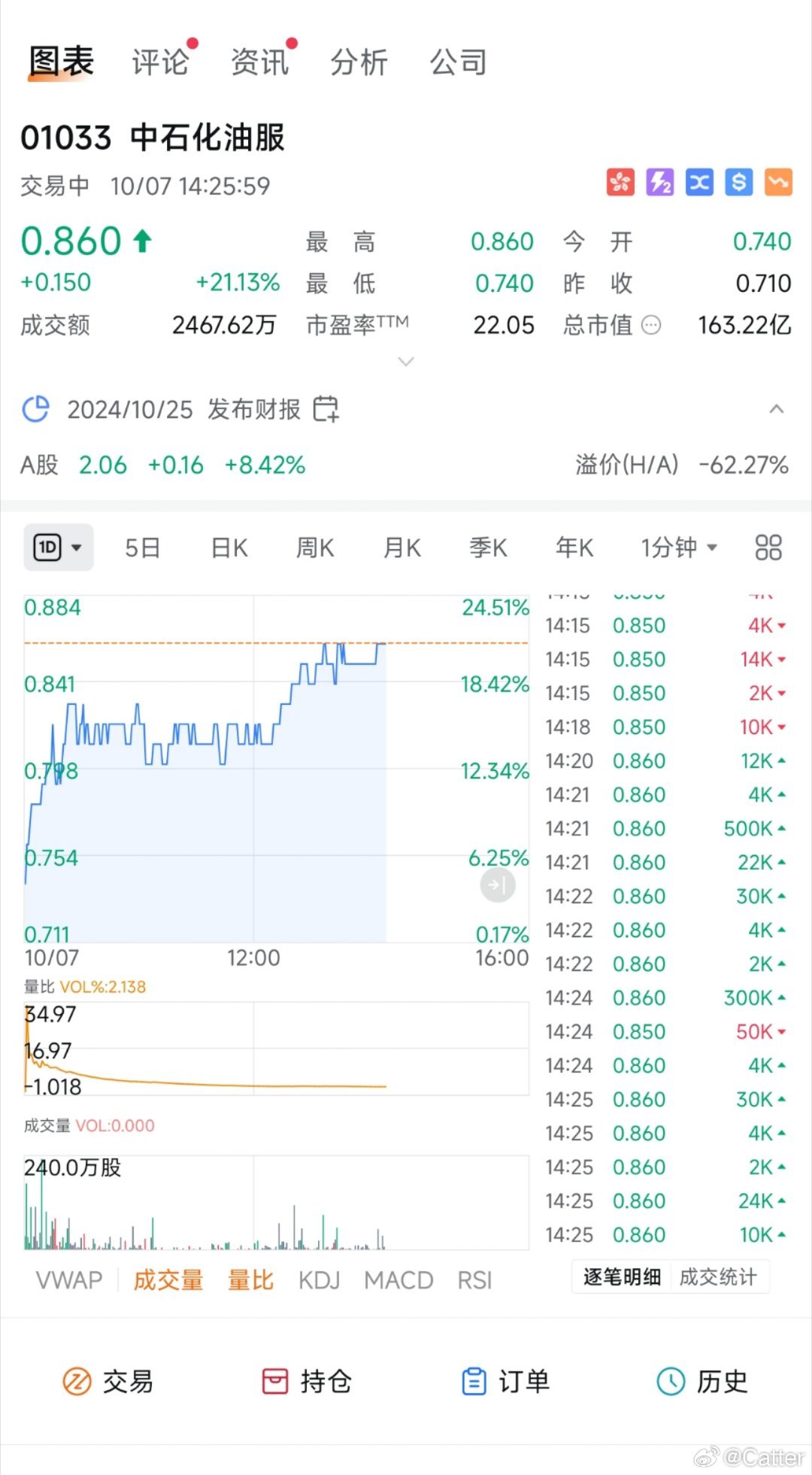Screen dimensions: 812x1475
Task: Switch to the 评论 tab
Action: (160, 62)
